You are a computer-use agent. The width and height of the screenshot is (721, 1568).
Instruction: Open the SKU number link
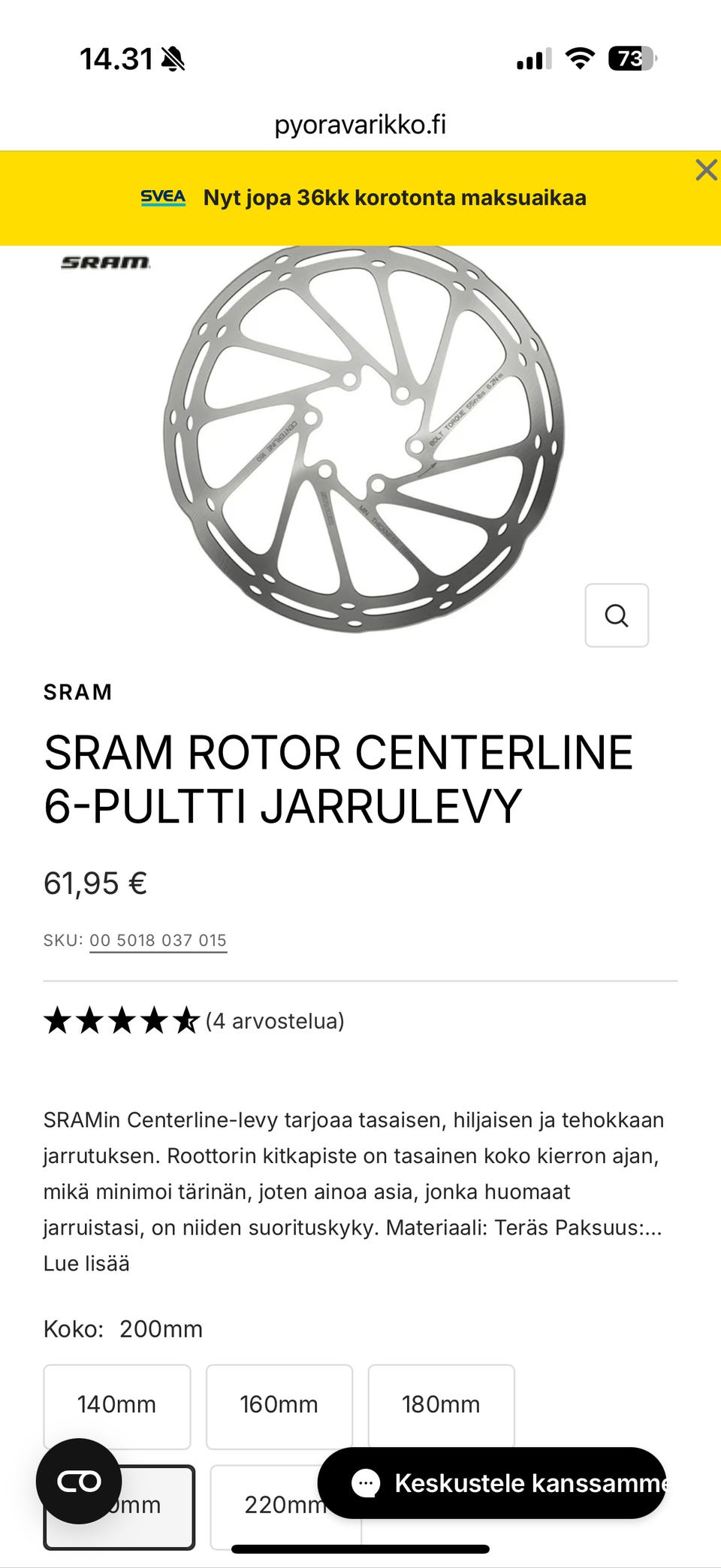(158, 941)
